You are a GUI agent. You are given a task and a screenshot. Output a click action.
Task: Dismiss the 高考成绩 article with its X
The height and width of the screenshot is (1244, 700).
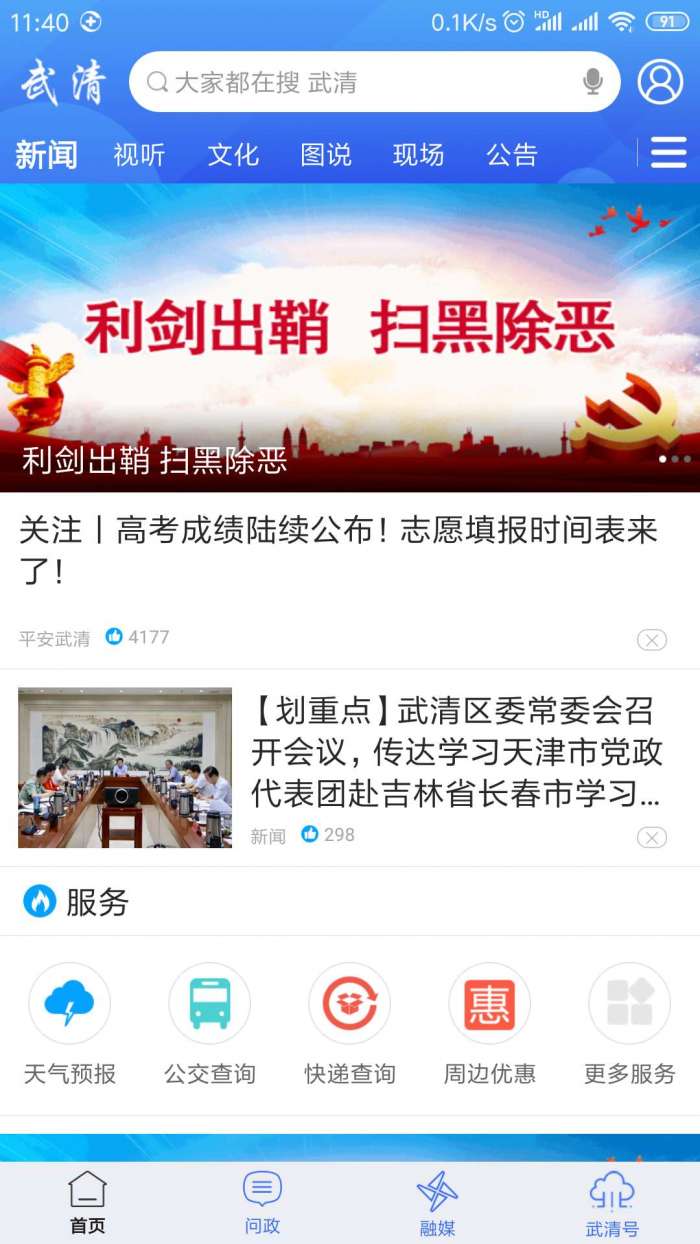652,640
